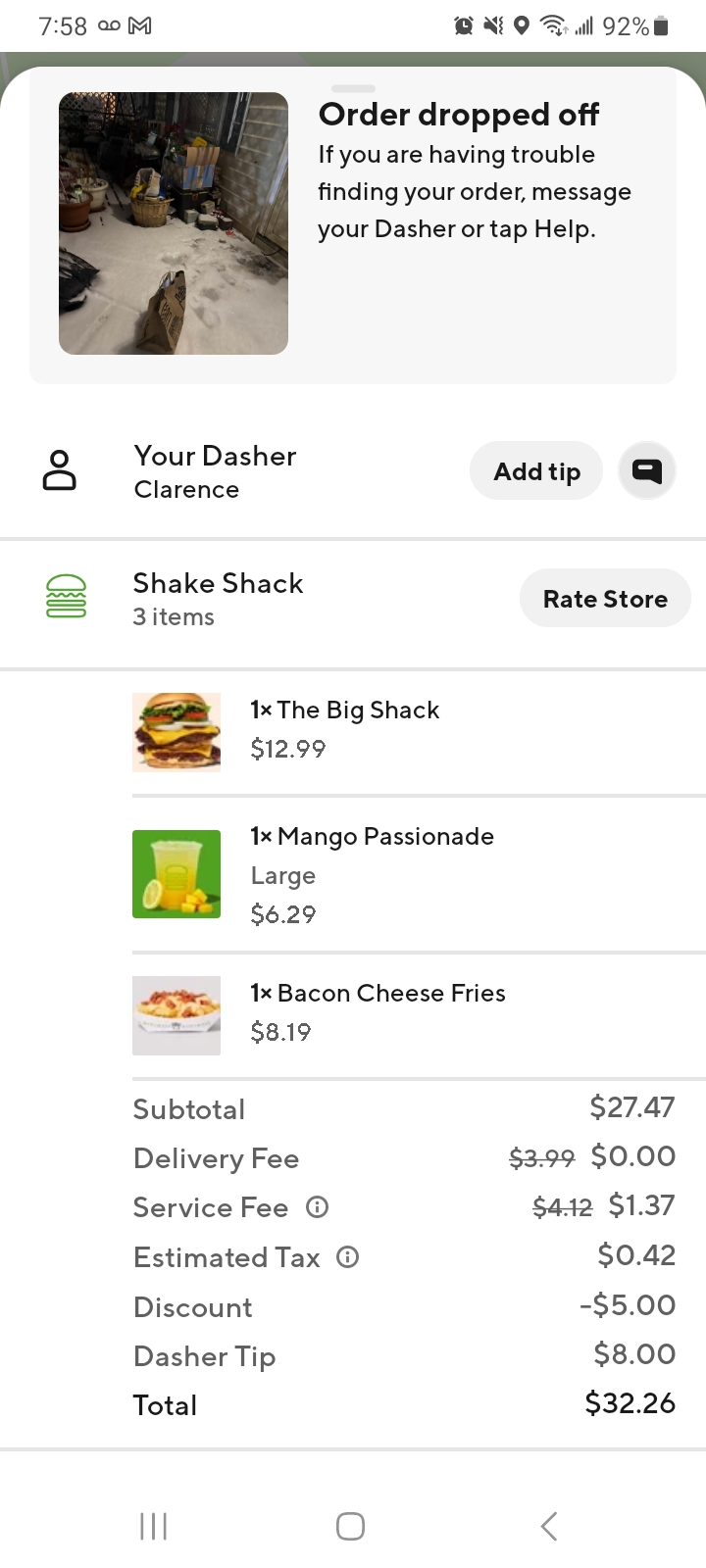Go to the phone's home screen
Screen dimensions: 706x1568
point(350,1526)
